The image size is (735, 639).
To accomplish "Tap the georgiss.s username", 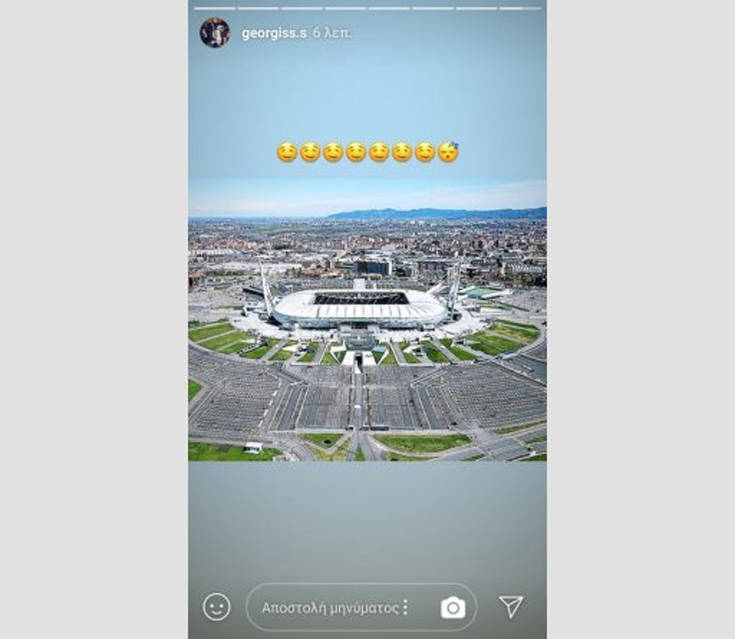I will click(274, 33).
